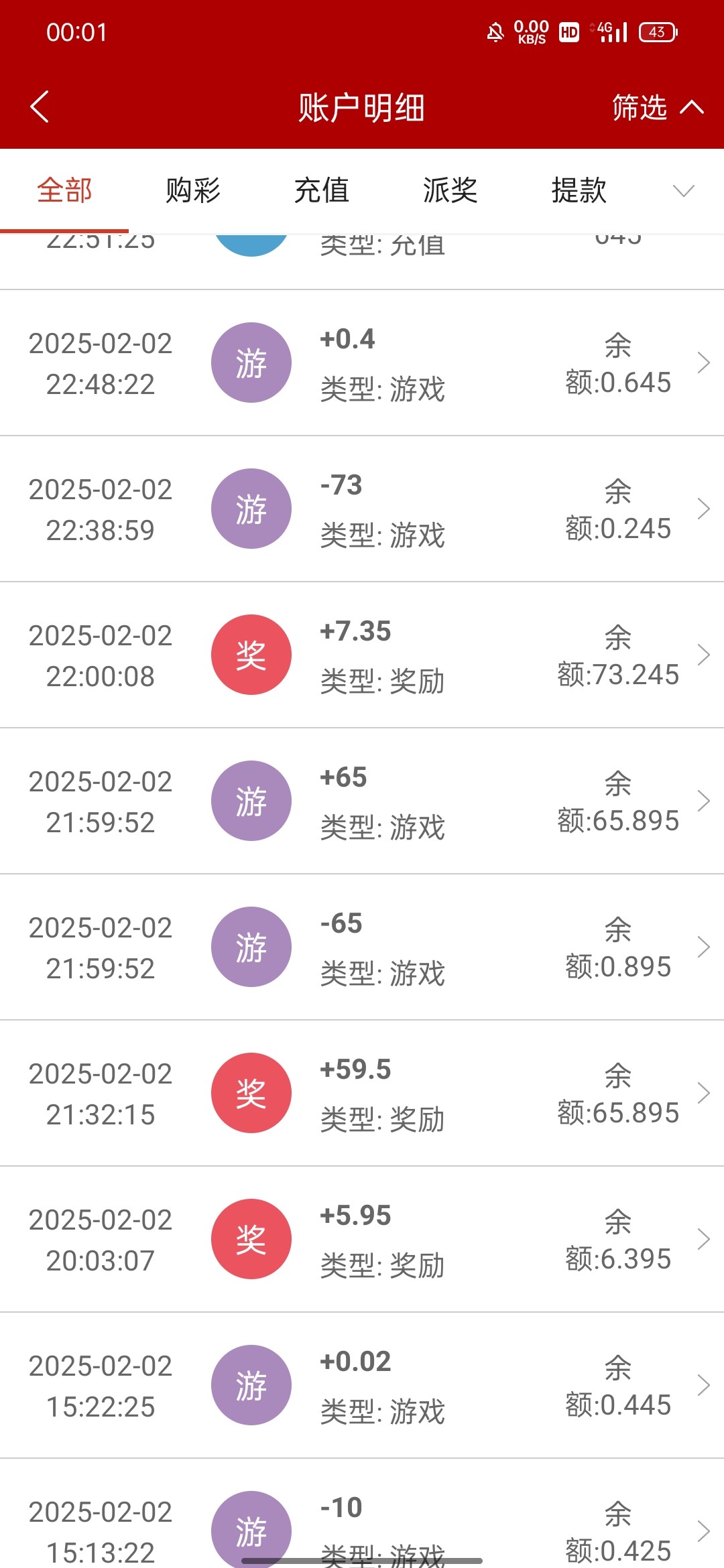Viewport: 724px width, 1568px height.
Task: Open the +59.5 reward record at 21:32:15
Action: click(x=362, y=1093)
